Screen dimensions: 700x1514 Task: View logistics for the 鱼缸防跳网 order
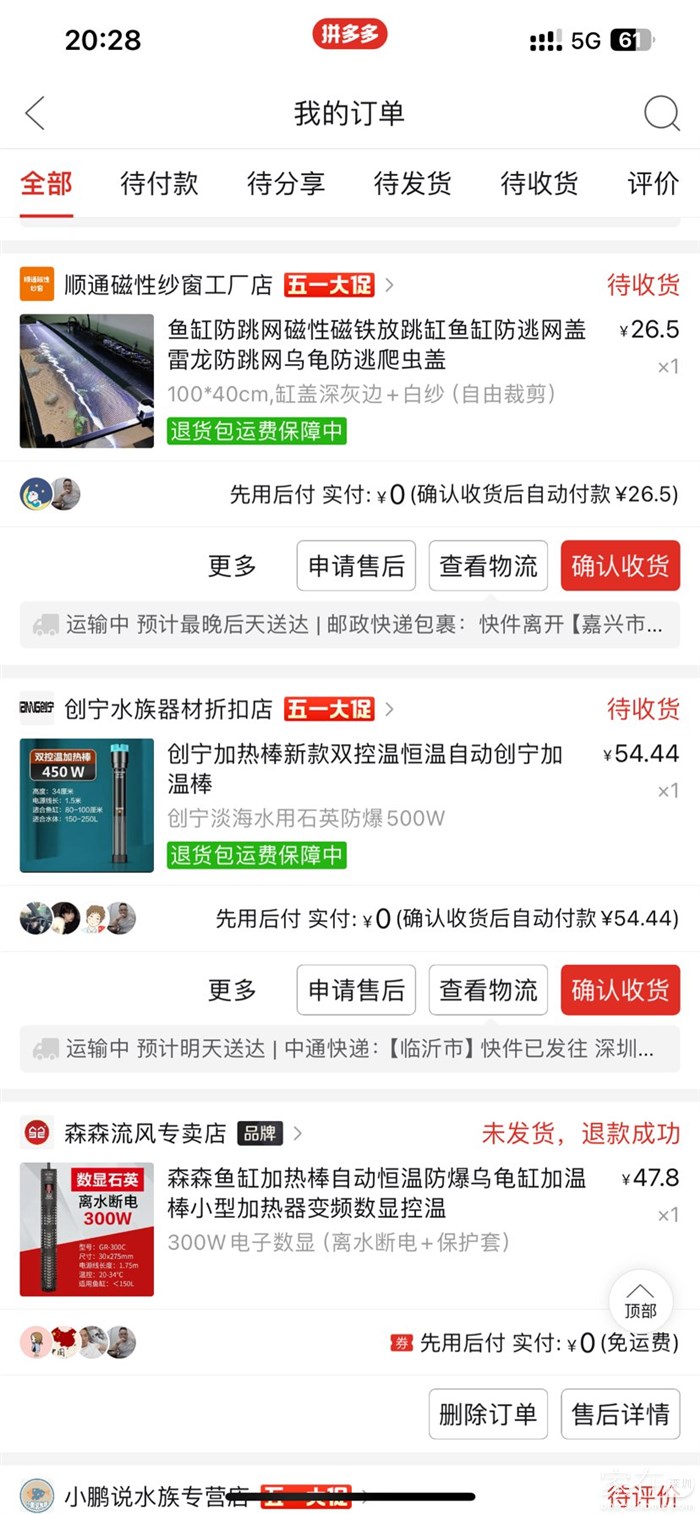(x=488, y=566)
